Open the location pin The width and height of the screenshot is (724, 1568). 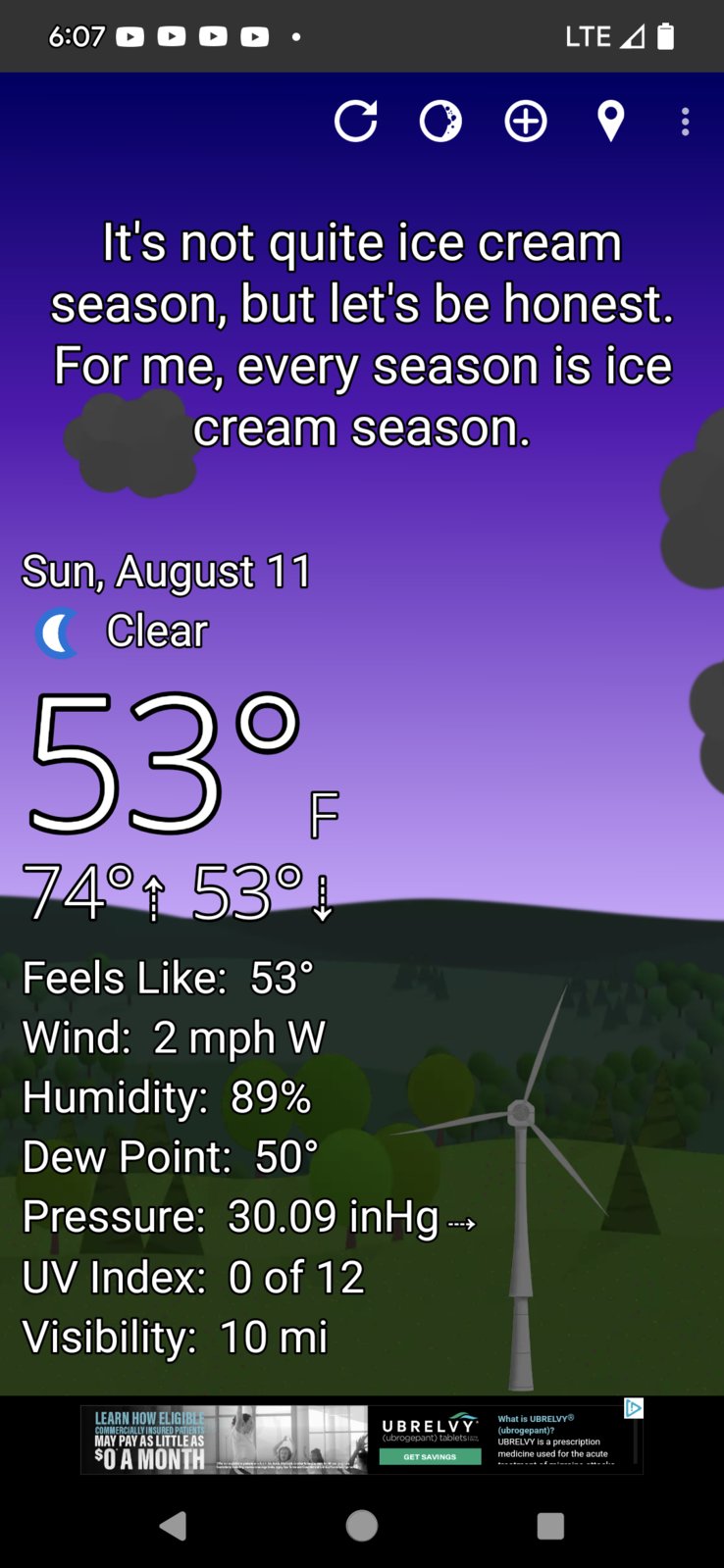coord(610,122)
